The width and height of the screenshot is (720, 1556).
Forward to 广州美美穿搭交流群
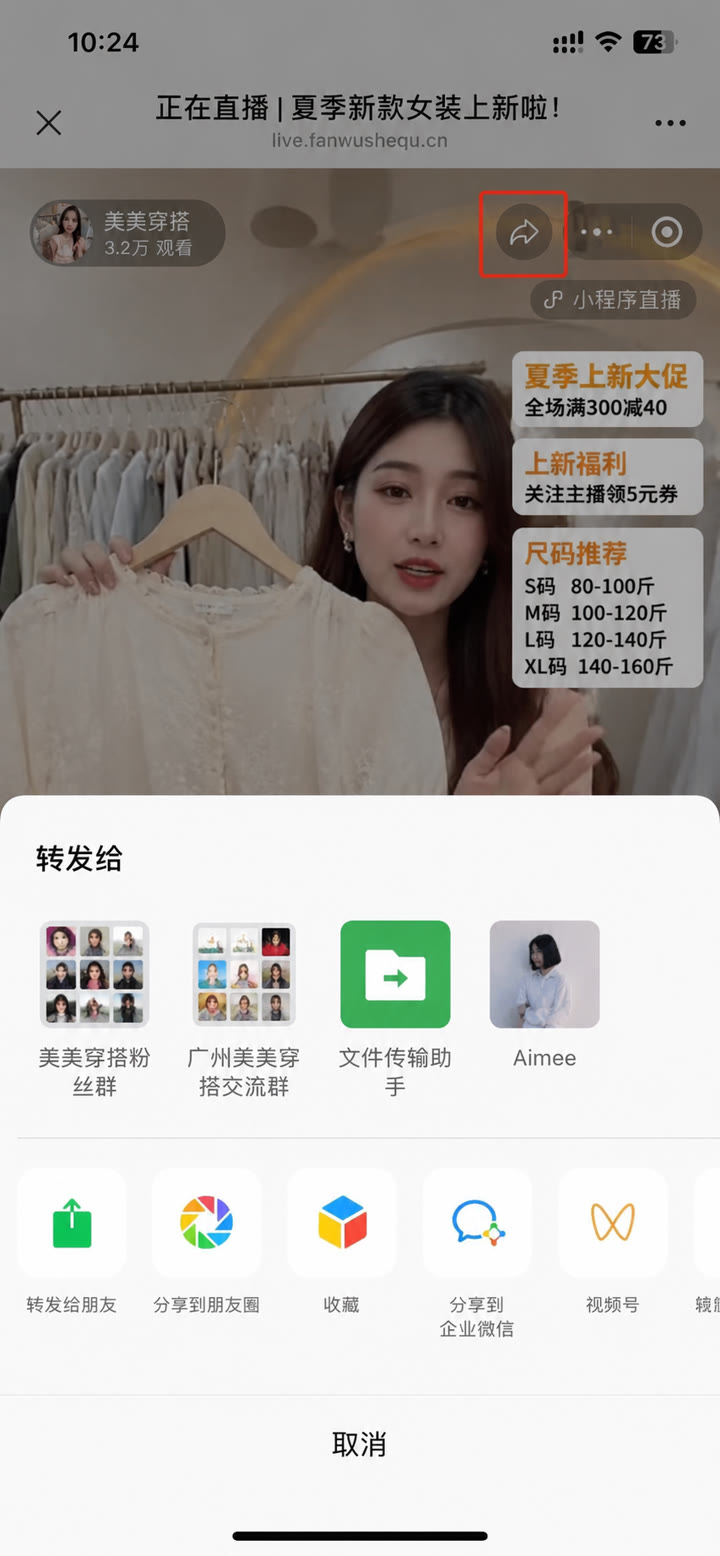244,1010
